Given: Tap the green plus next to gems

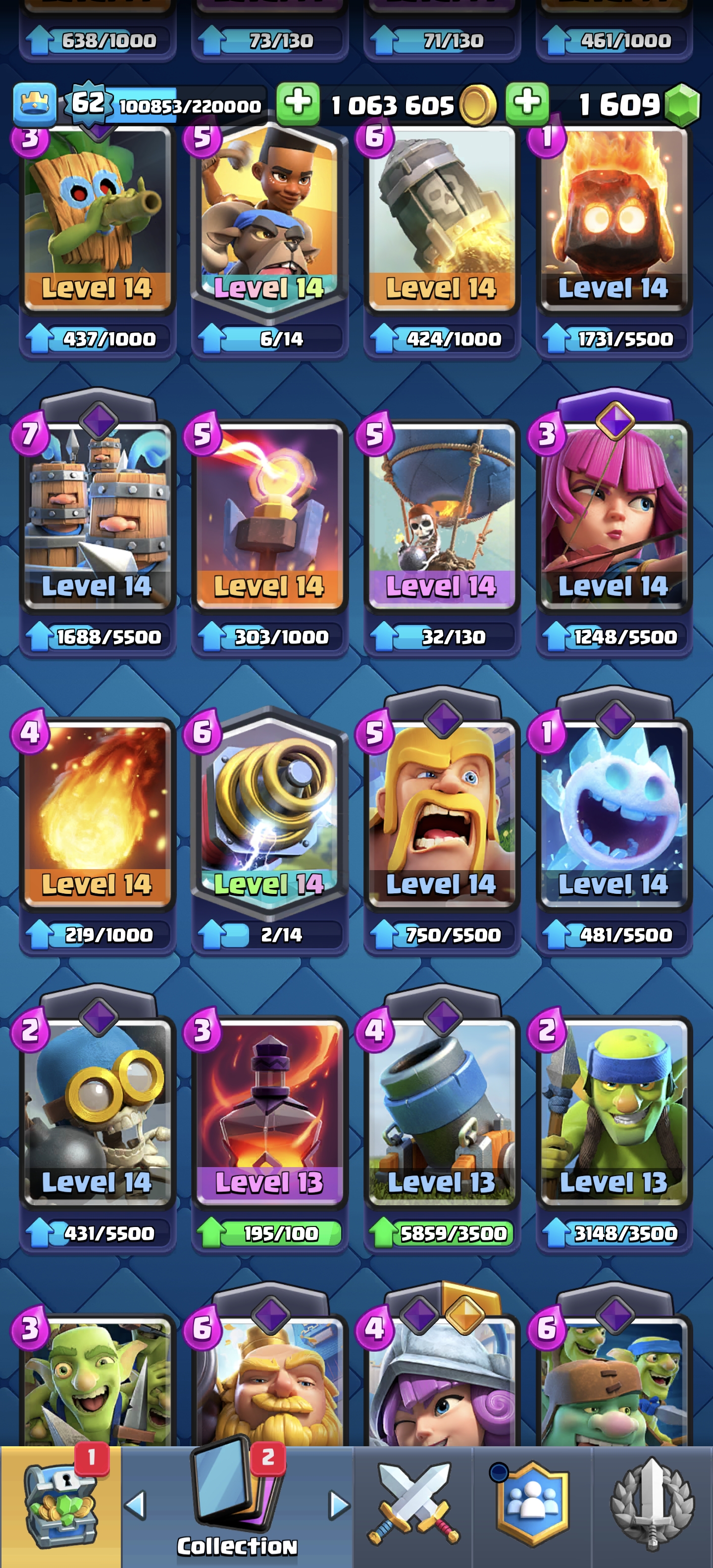Looking at the screenshot, I should click(x=527, y=103).
